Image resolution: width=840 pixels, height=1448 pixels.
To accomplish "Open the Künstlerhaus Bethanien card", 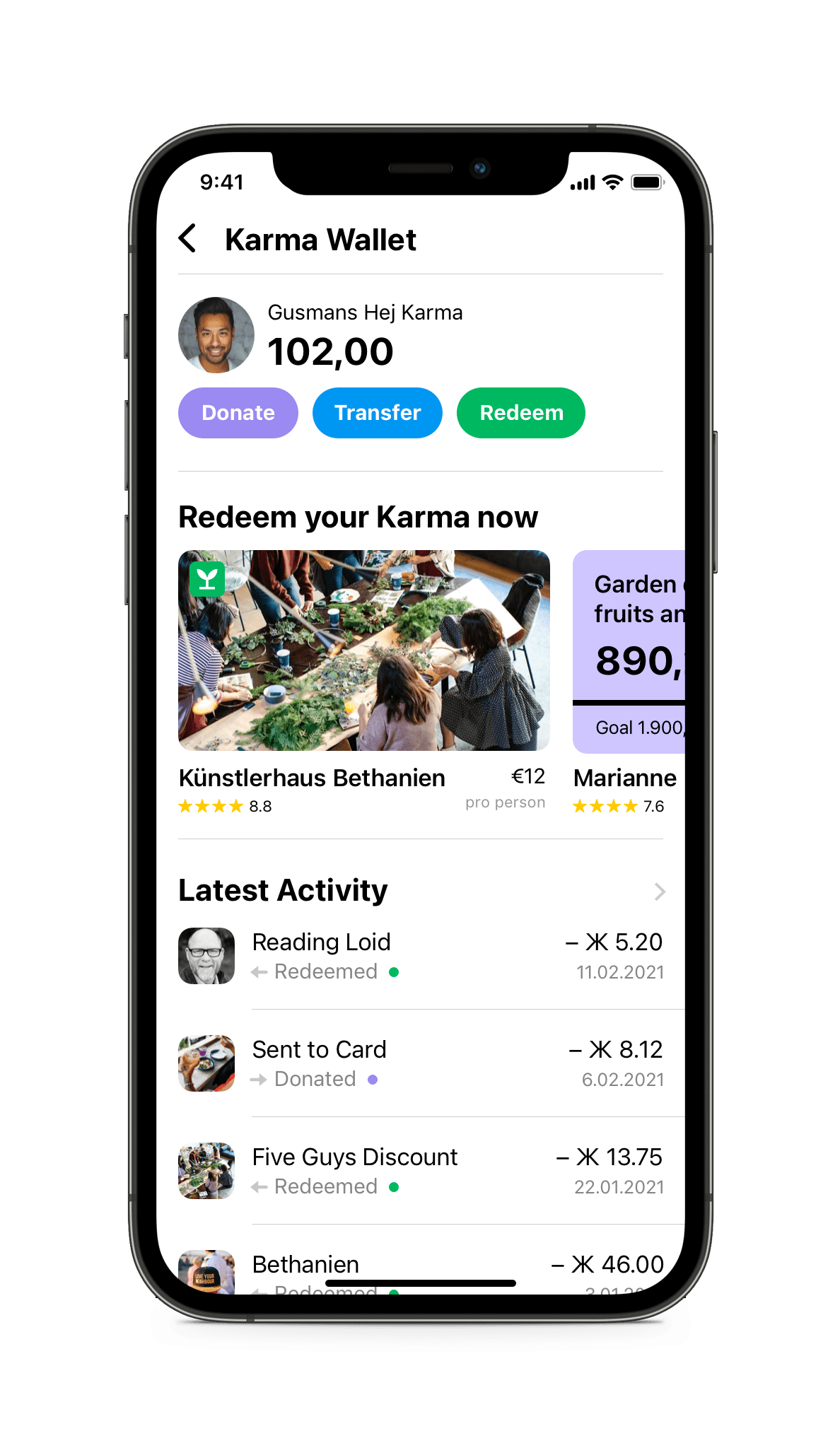I will pyautogui.click(x=363, y=650).
